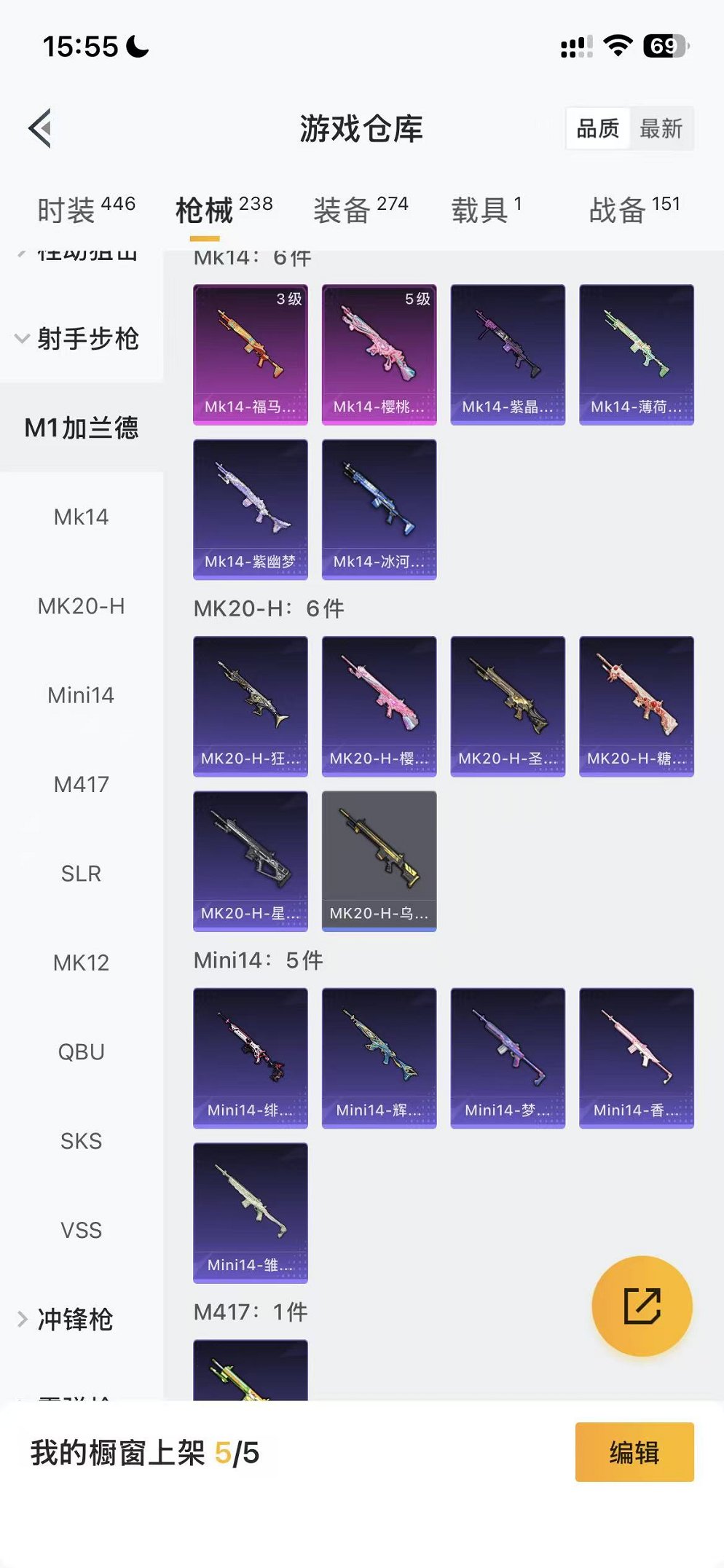
Task: Switch to the 时装 tab
Action: pos(86,210)
